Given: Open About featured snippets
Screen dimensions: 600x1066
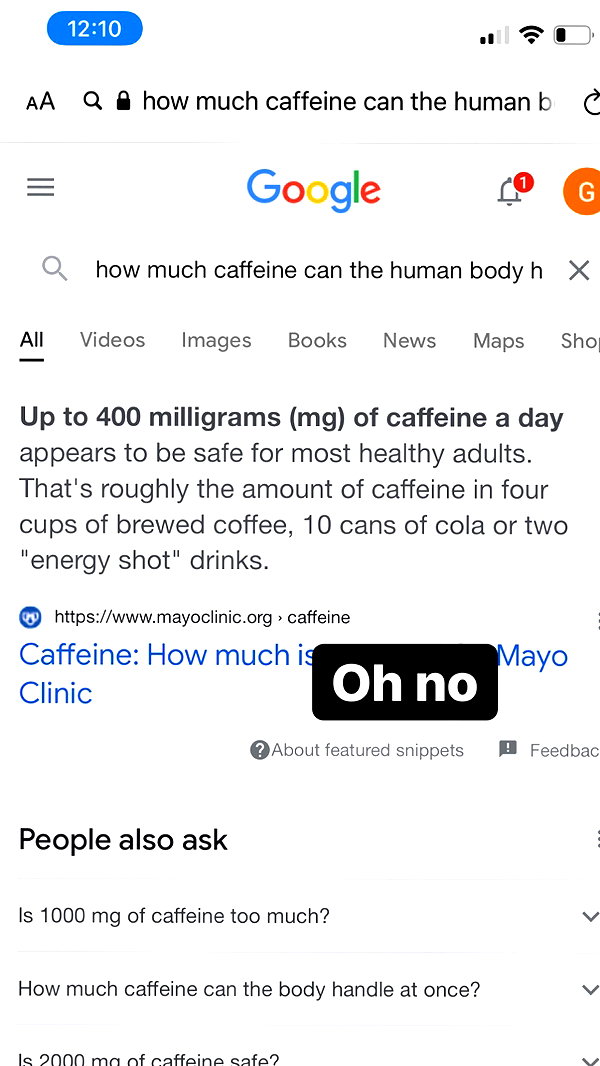Looking at the screenshot, I should click(x=357, y=750).
